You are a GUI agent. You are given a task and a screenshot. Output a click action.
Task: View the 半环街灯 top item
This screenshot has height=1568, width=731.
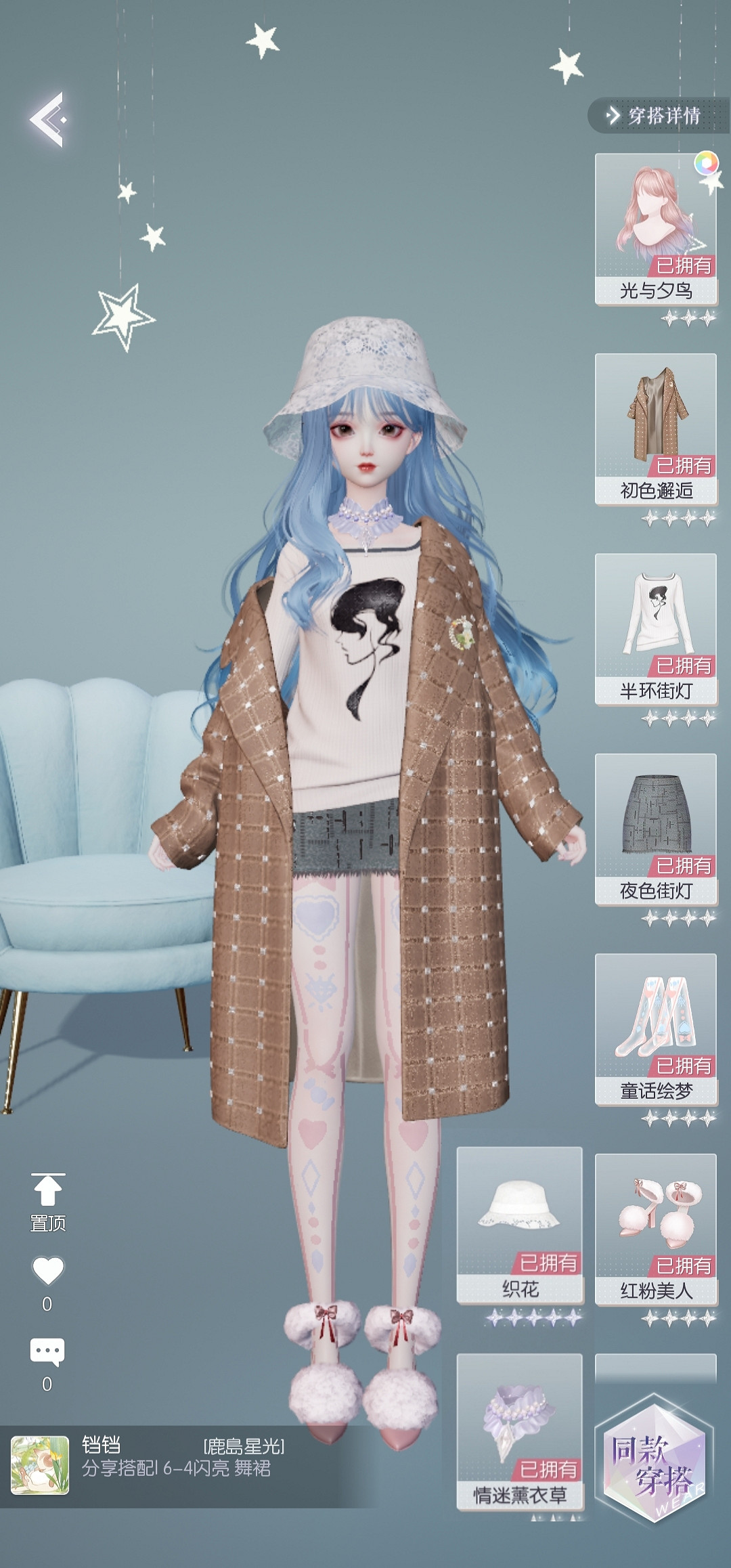pos(655,629)
